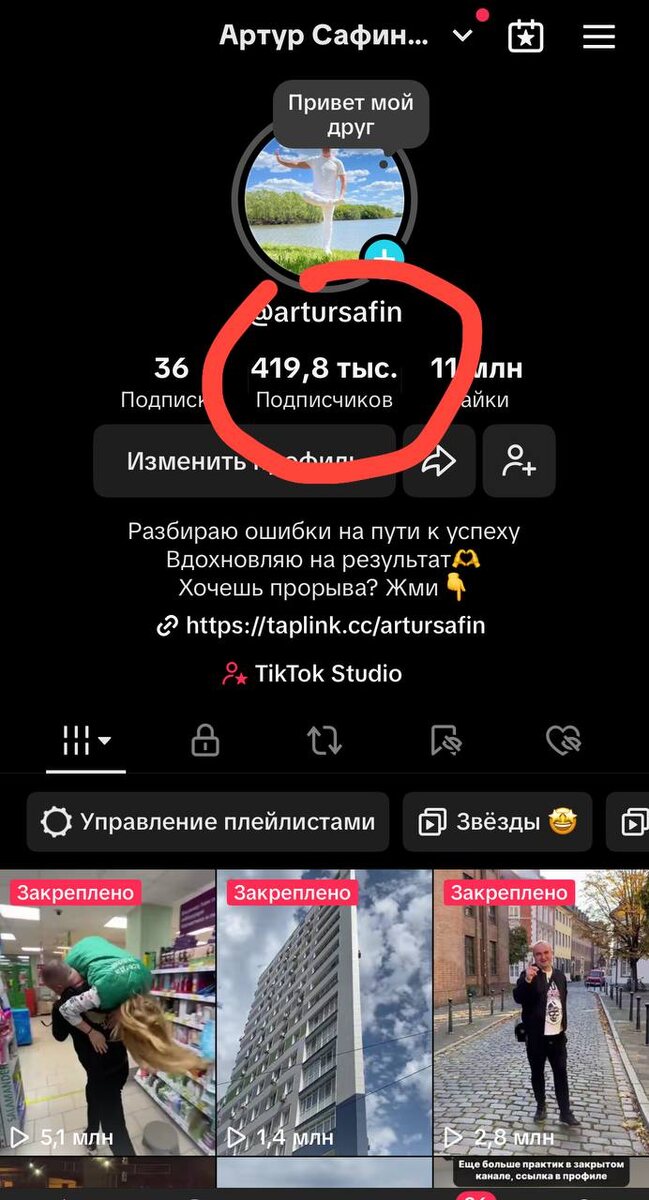Open the calendar star icon
Image resolution: width=649 pixels, height=1200 pixels.
(525, 37)
